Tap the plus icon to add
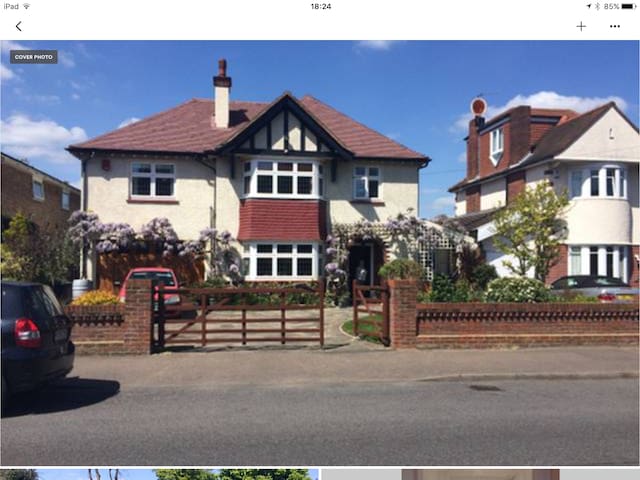This screenshot has height=480, width=640. (581, 26)
